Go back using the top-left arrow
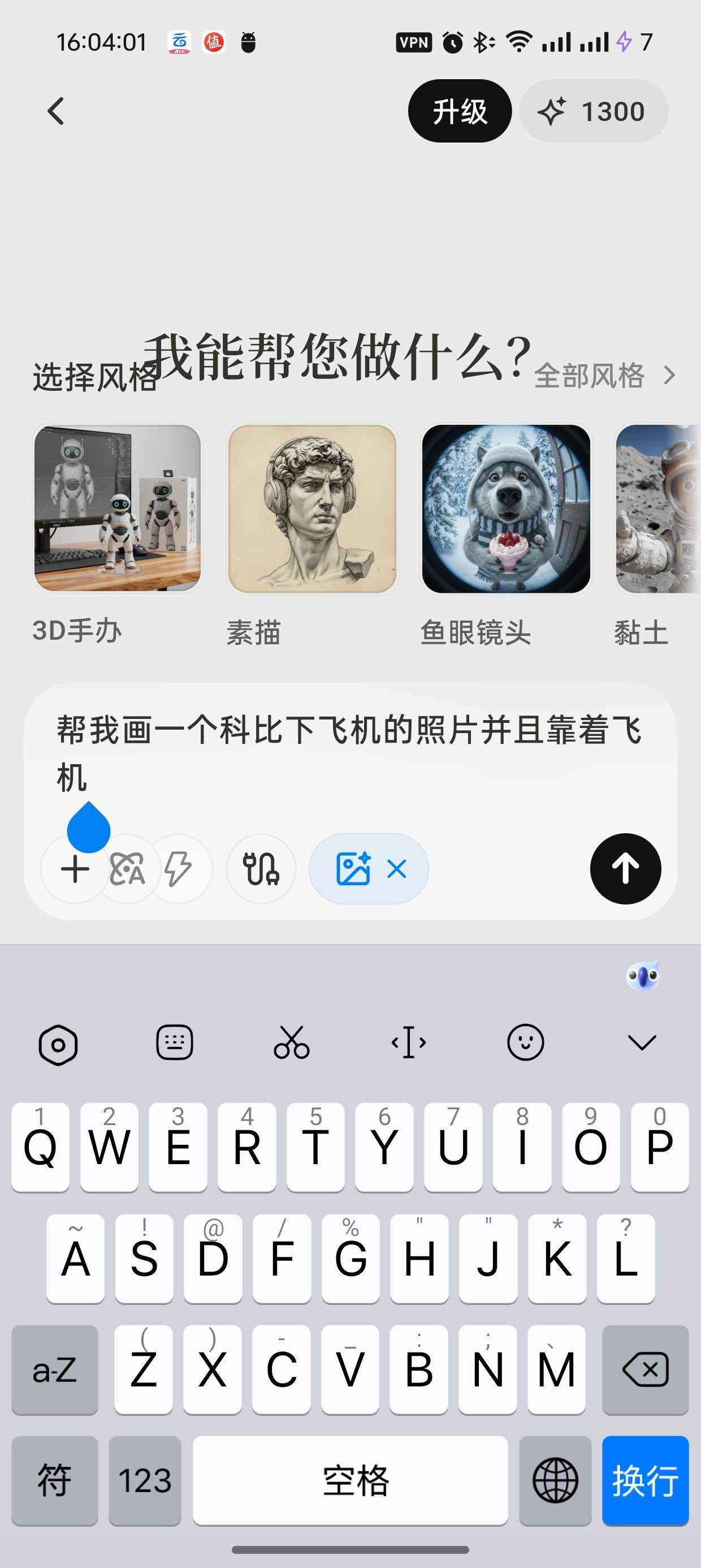701x1568 pixels. pos(56,111)
